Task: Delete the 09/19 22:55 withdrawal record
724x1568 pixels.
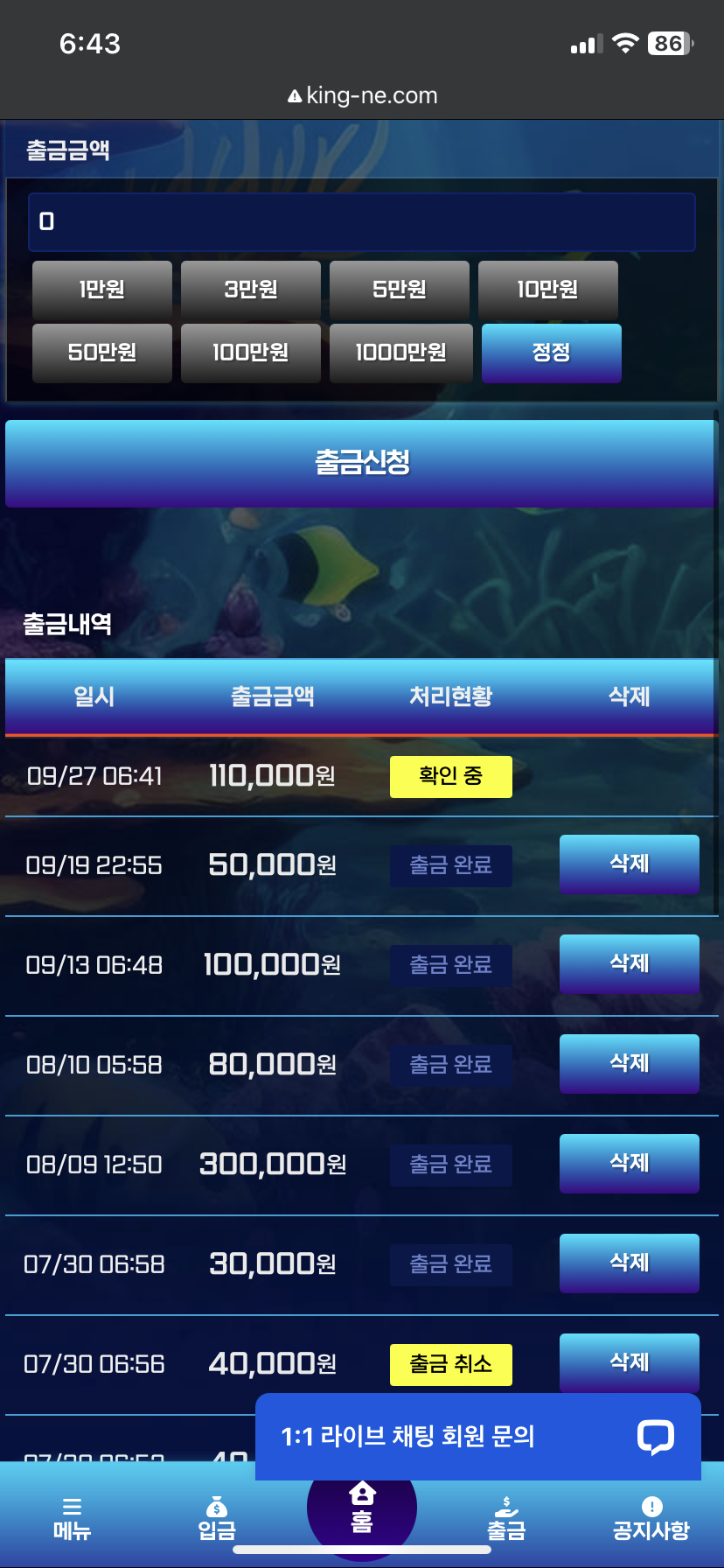Action: (629, 864)
